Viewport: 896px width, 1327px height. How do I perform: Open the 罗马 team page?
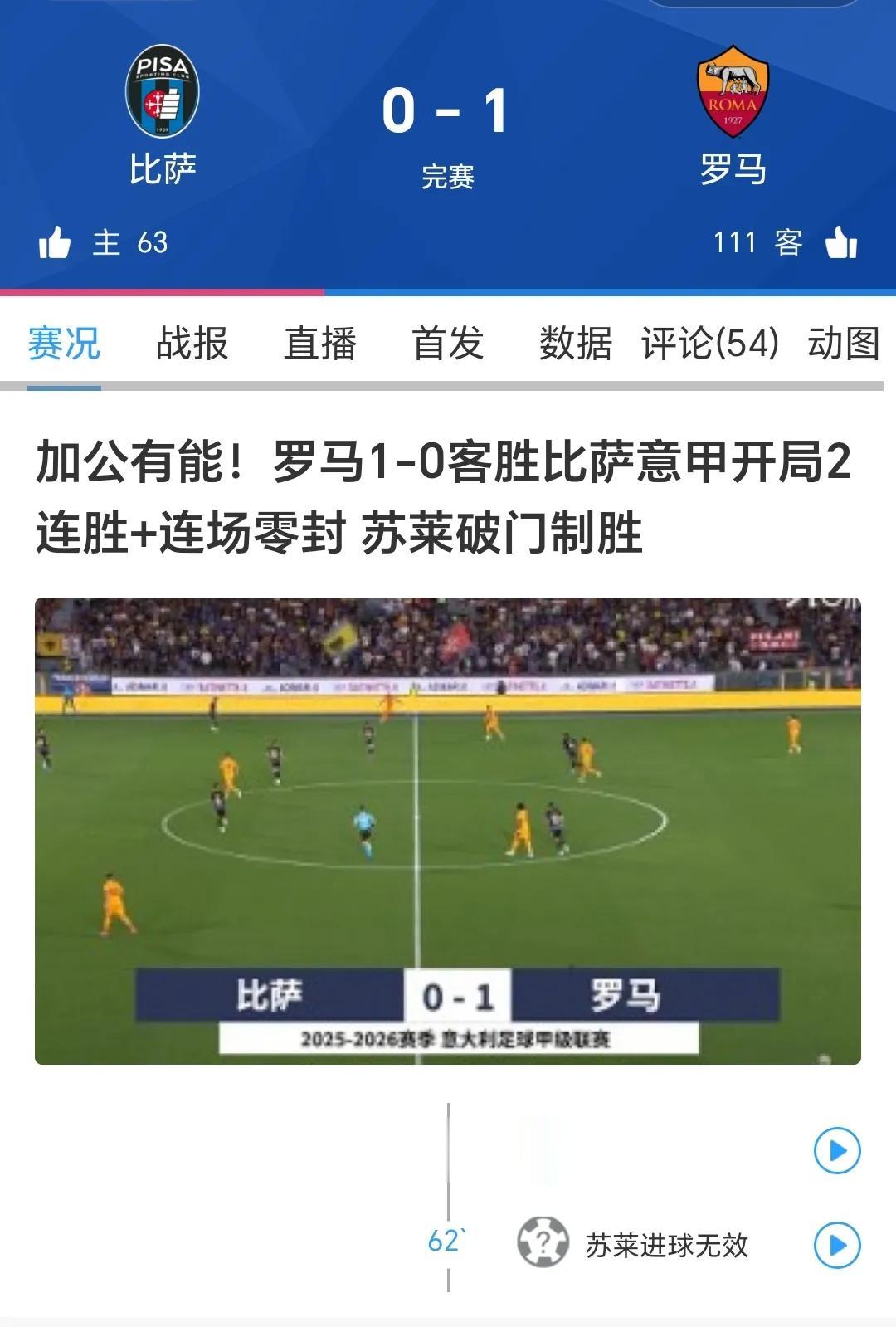point(733,115)
